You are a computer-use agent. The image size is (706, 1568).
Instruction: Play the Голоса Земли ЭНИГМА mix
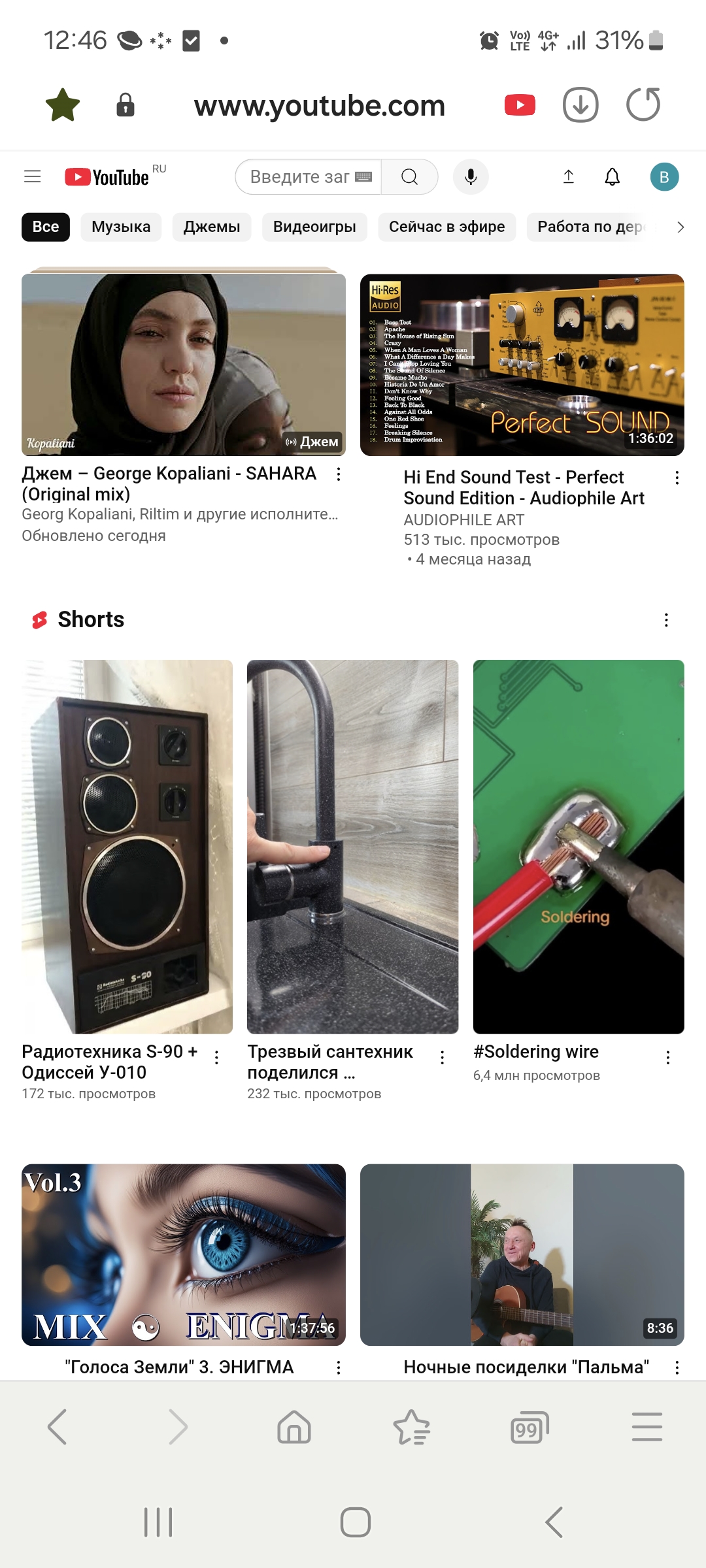tap(183, 1254)
